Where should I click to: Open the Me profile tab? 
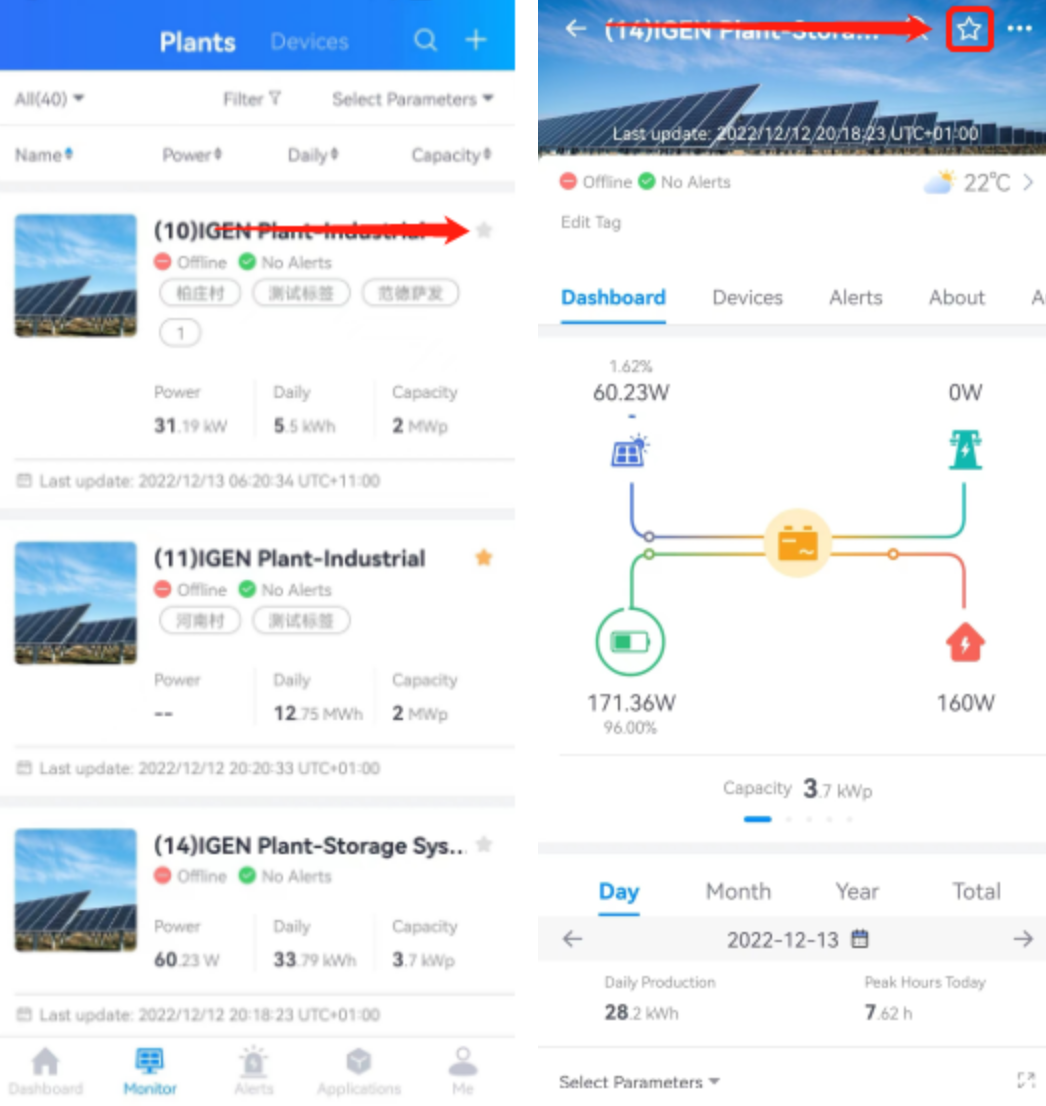click(x=463, y=1071)
